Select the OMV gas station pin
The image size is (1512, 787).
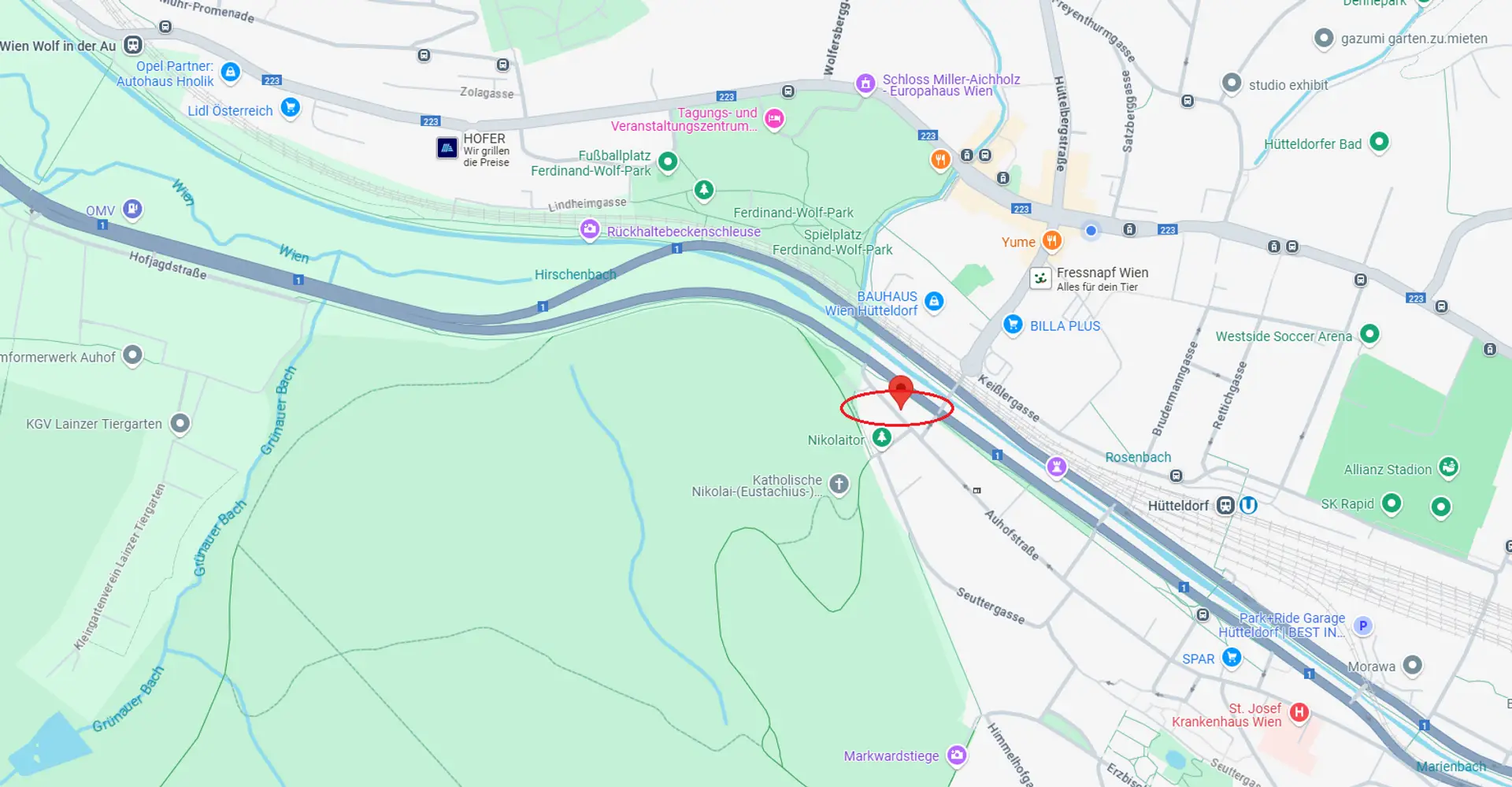pyautogui.click(x=133, y=209)
